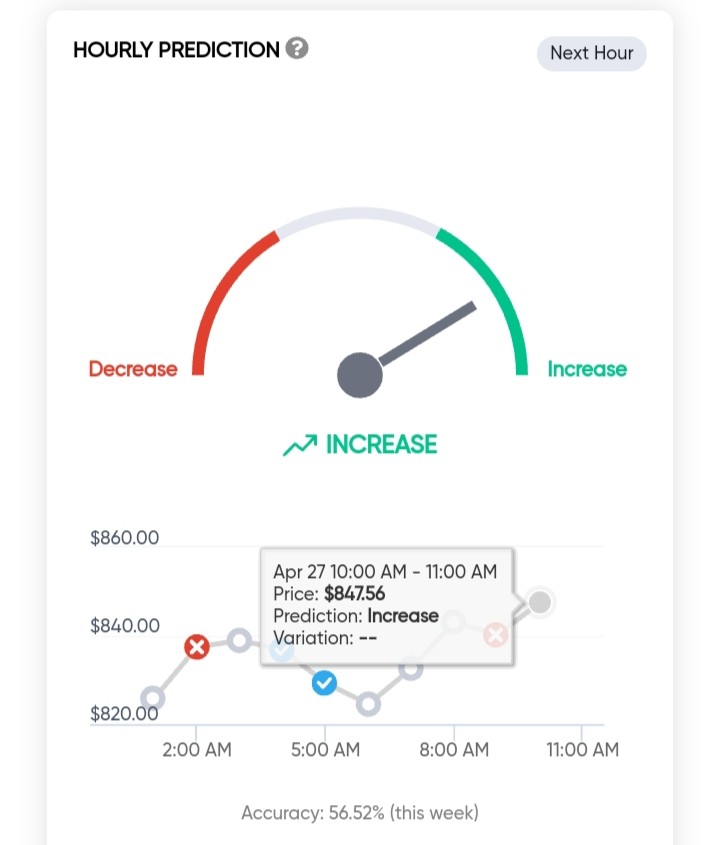The image size is (719, 845).
Task: Open the Hourly Prediction help icon
Action: point(297,48)
